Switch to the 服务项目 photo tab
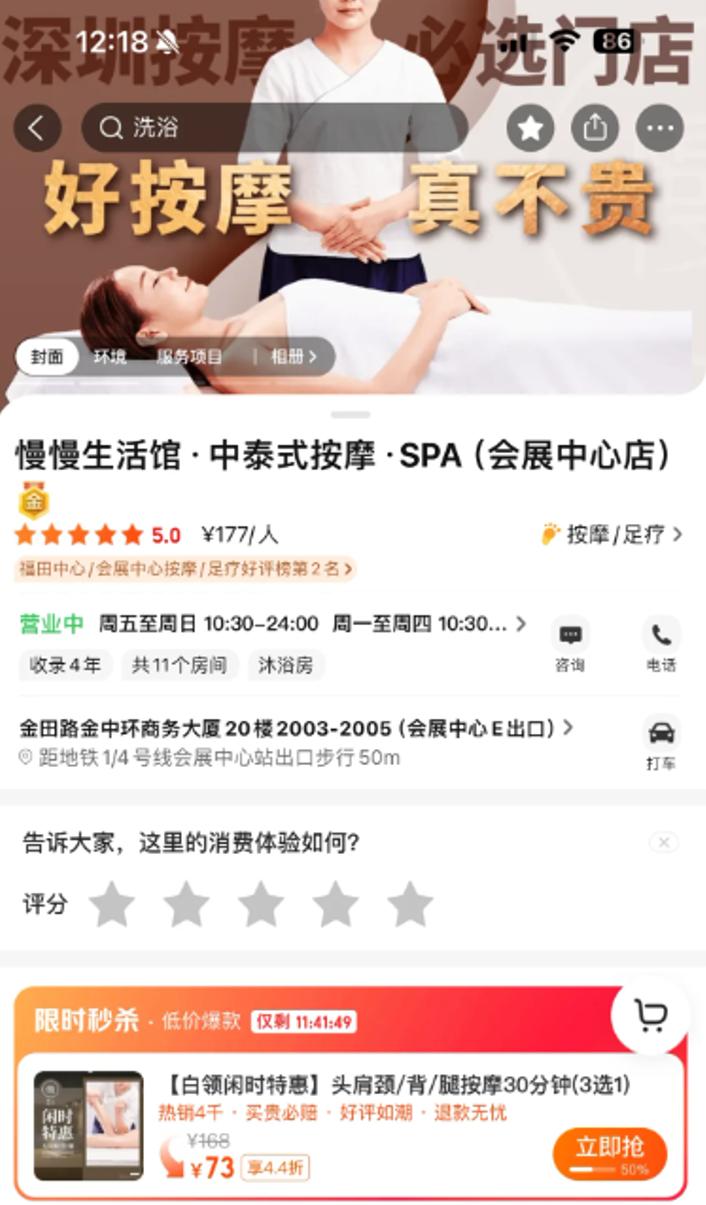The height and width of the screenshot is (1205, 706). click(x=189, y=357)
